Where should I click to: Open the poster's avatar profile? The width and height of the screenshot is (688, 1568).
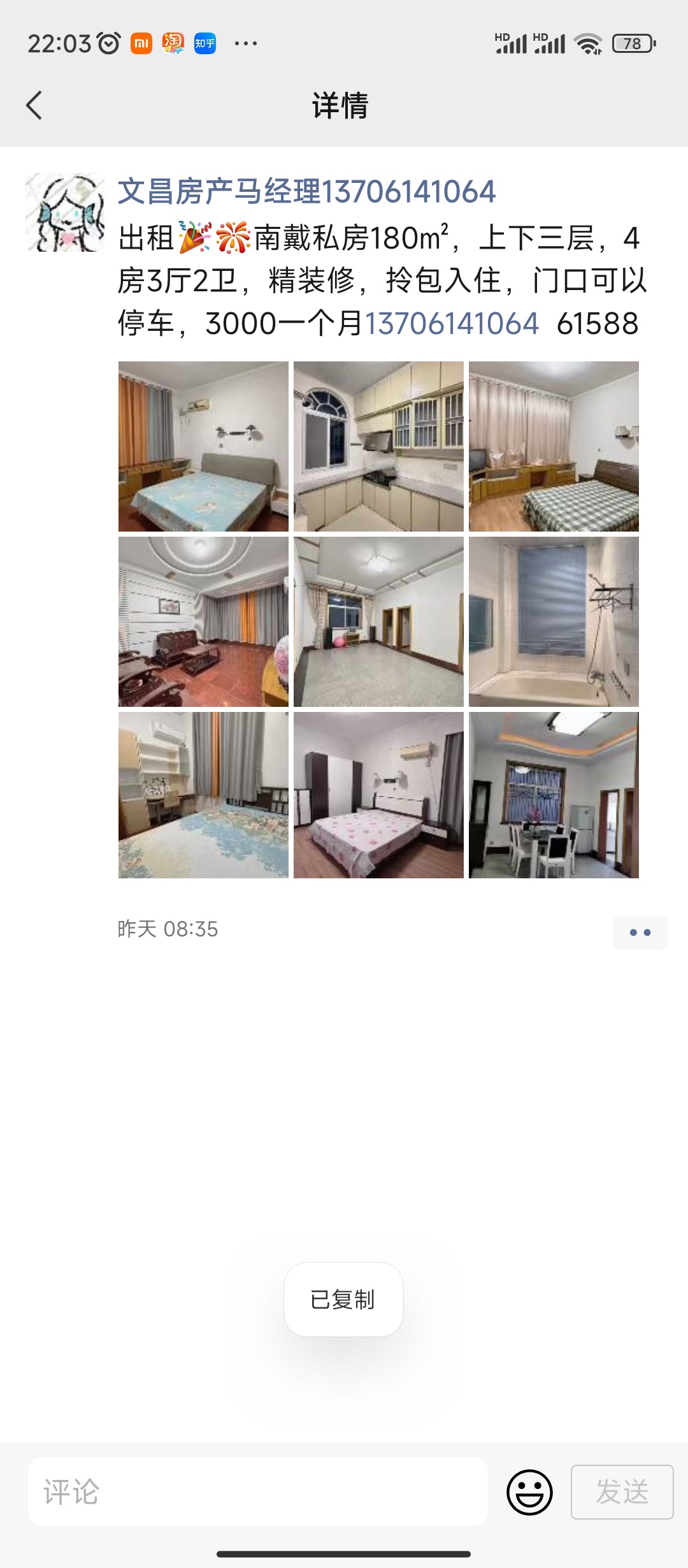coord(65,212)
